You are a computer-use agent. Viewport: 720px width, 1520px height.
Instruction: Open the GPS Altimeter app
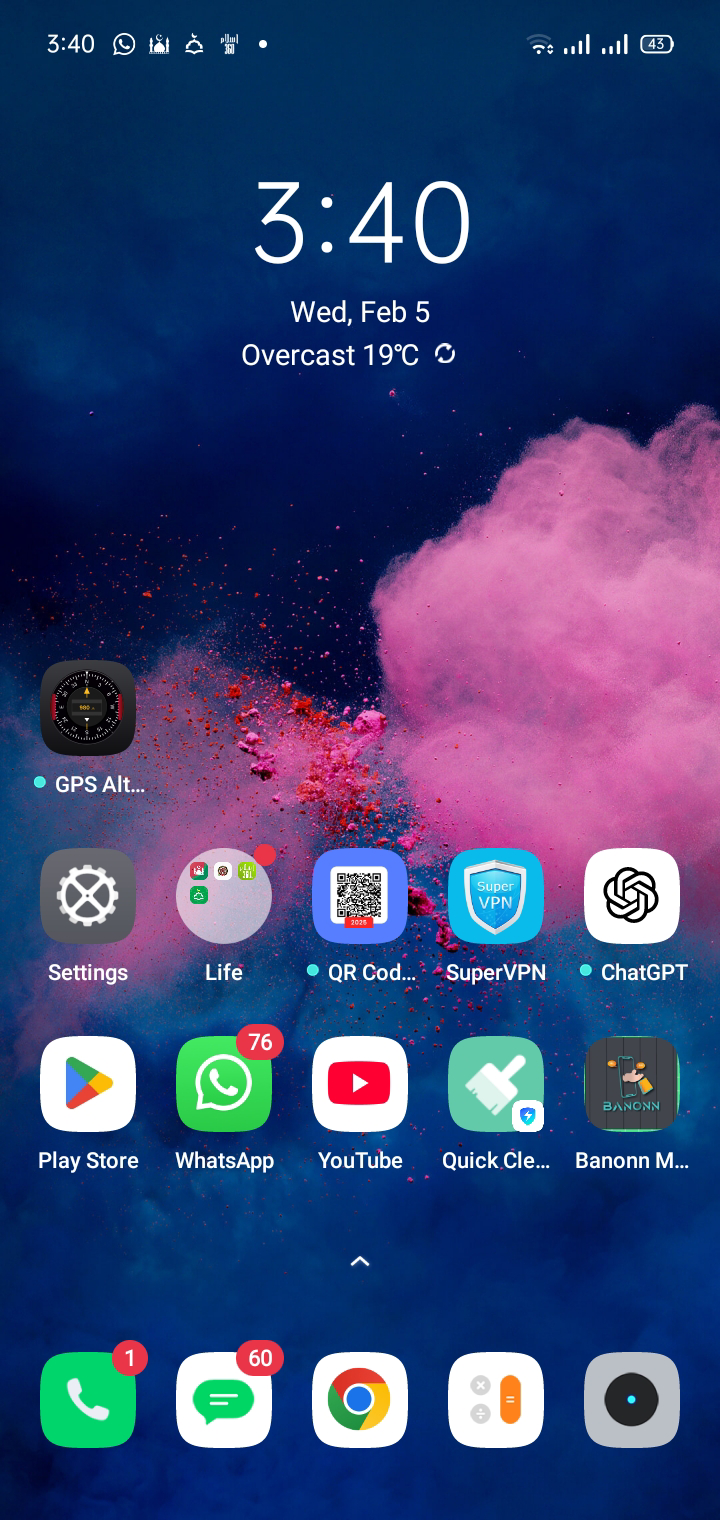[x=88, y=708]
